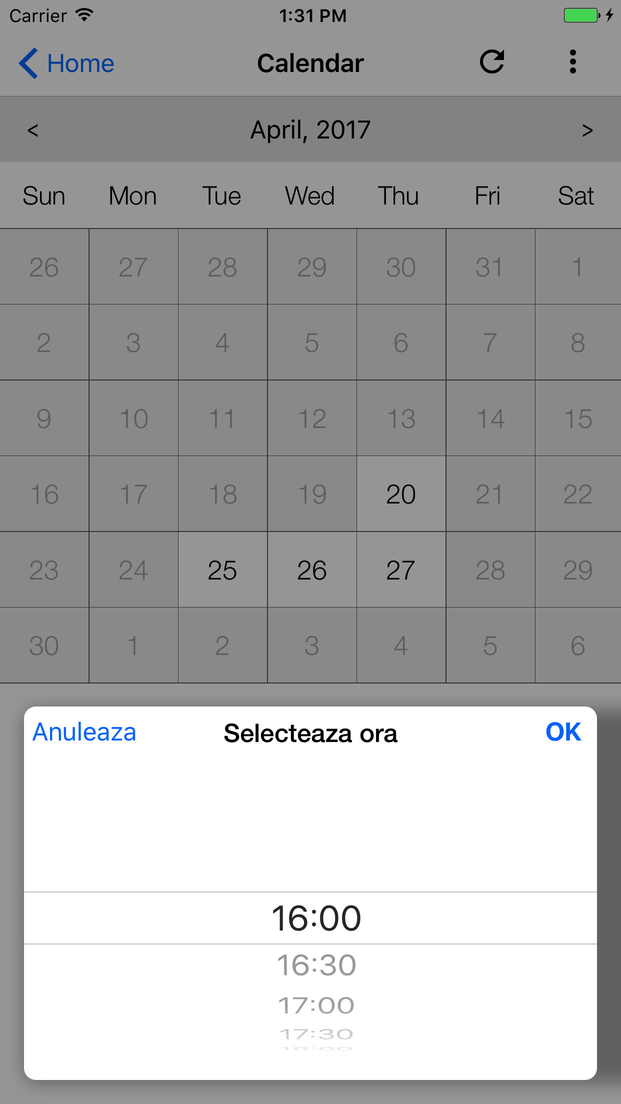Go to the next month
The width and height of the screenshot is (621, 1104).
point(587,130)
